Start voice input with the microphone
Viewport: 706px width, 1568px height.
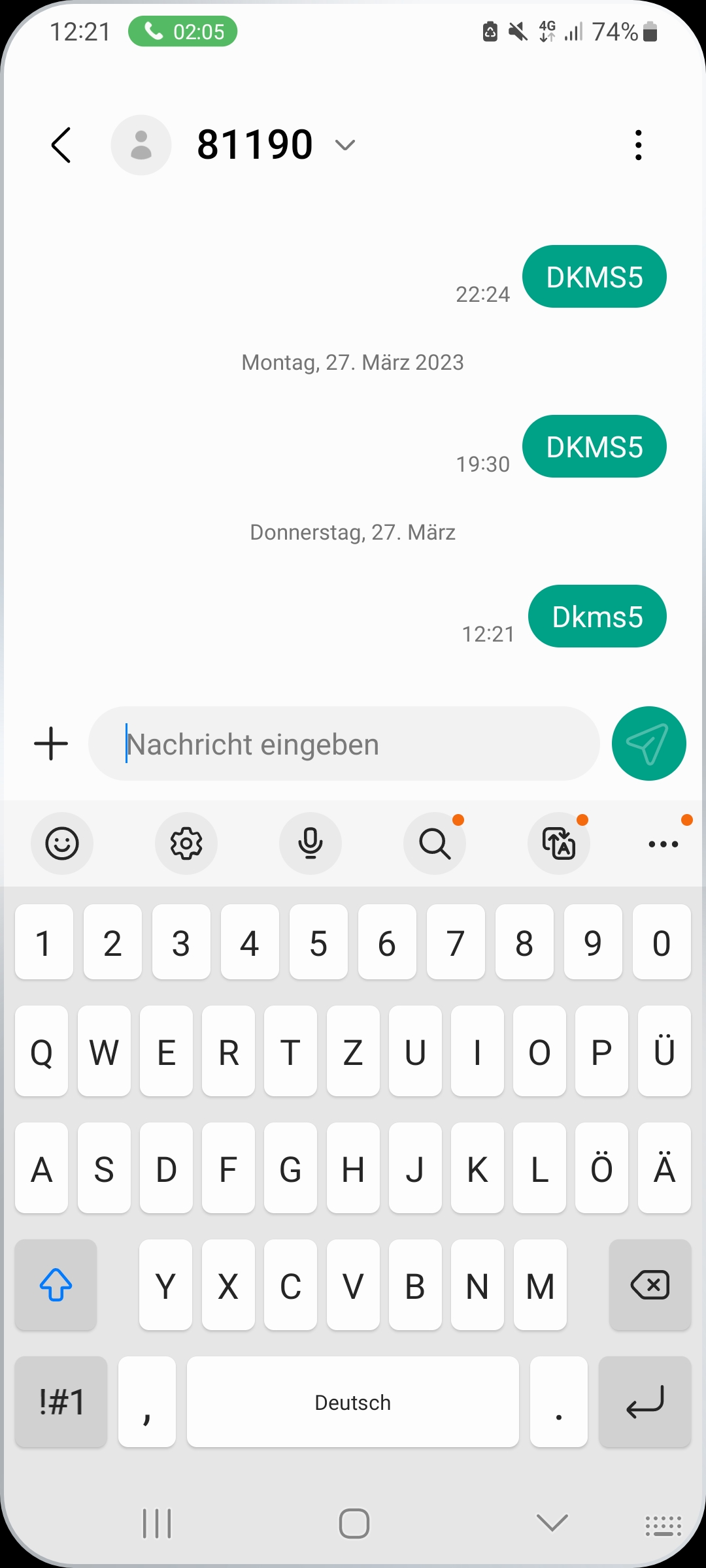point(311,843)
